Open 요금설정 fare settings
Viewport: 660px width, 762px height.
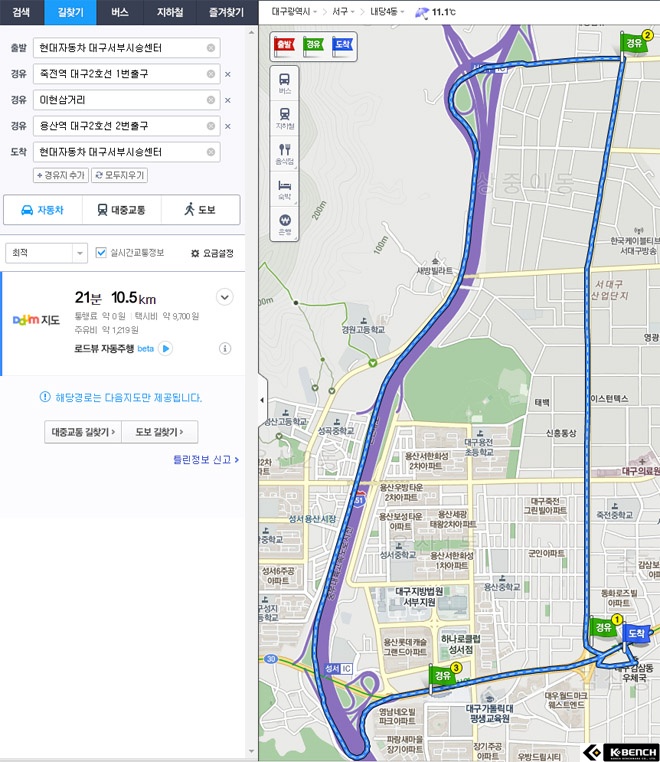tap(212, 253)
